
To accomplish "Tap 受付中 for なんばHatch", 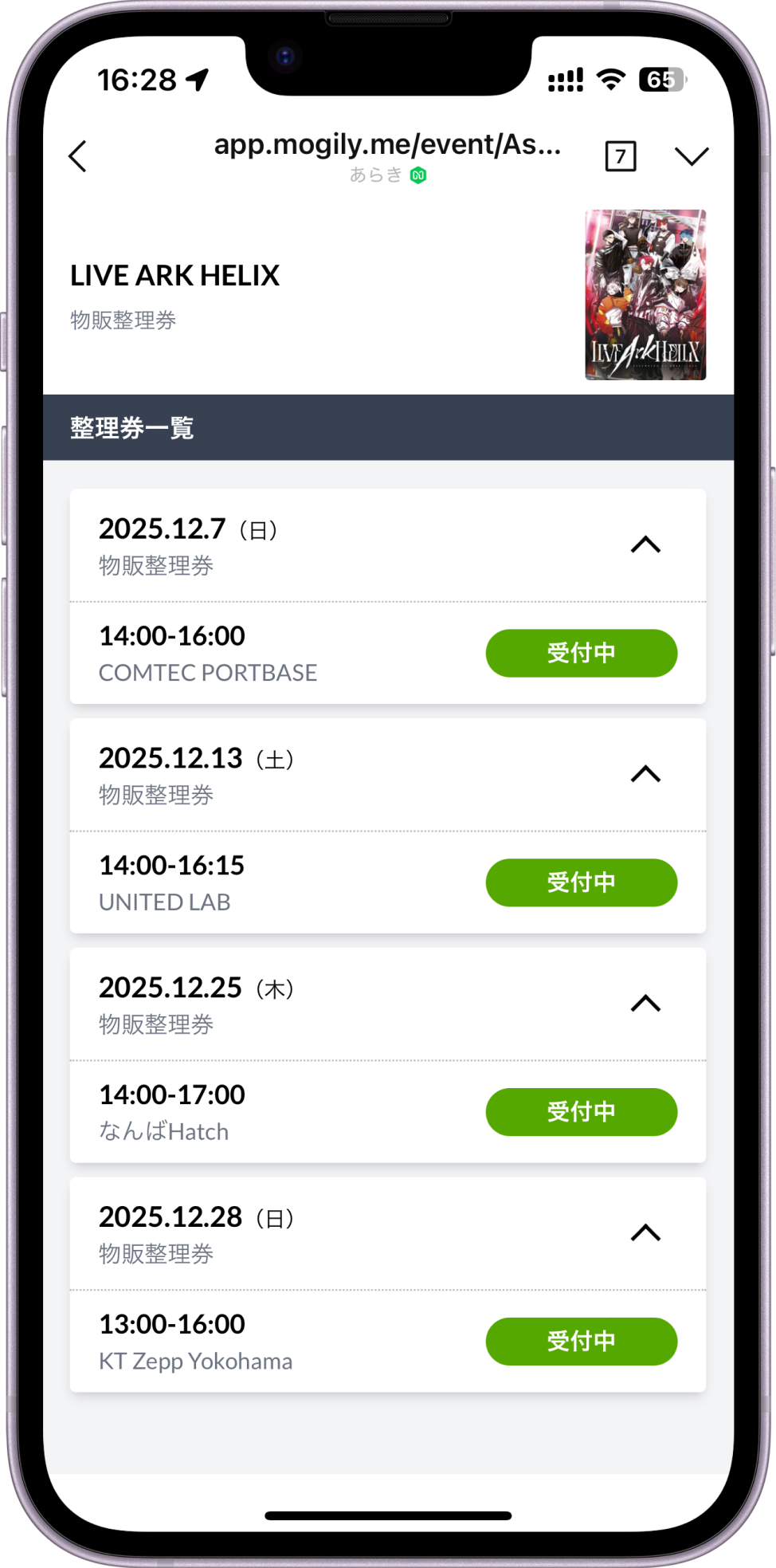I will click(x=581, y=1112).
